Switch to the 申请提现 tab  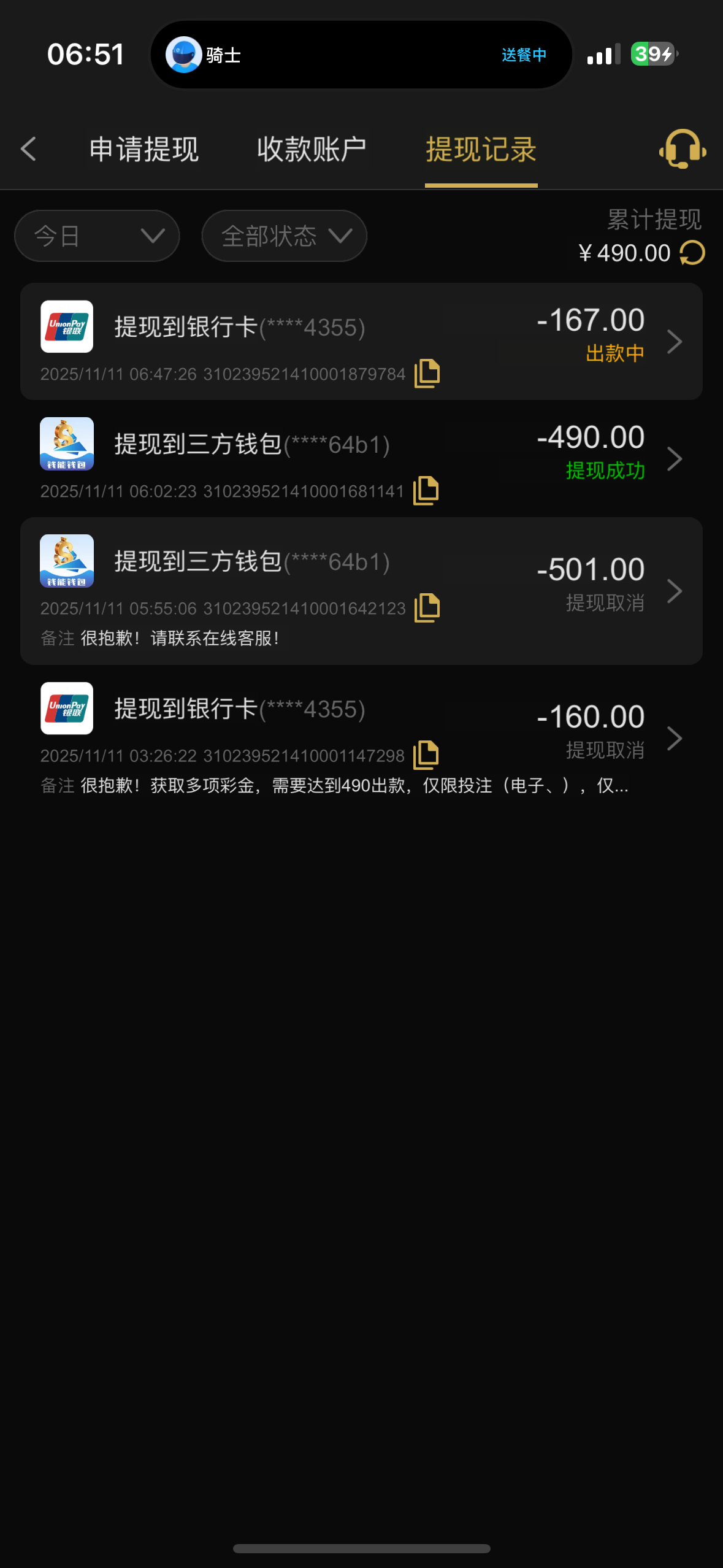click(144, 149)
